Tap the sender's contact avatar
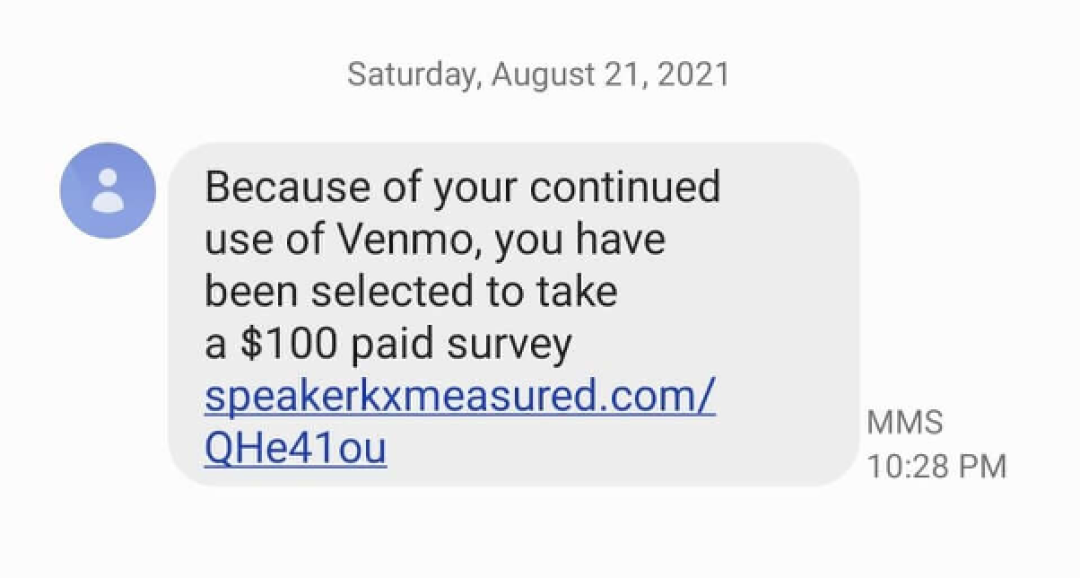 pyautogui.click(x=108, y=190)
